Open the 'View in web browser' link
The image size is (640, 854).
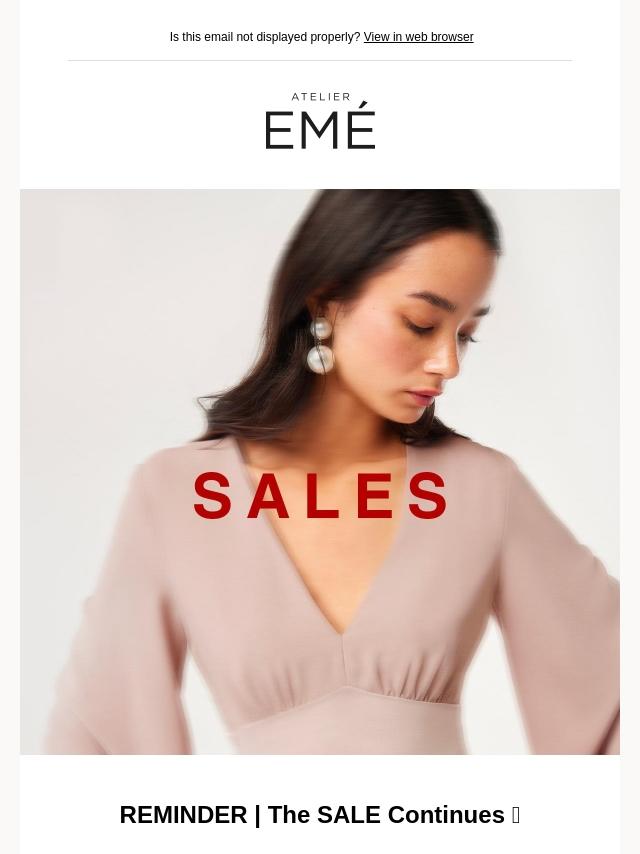pos(418,37)
